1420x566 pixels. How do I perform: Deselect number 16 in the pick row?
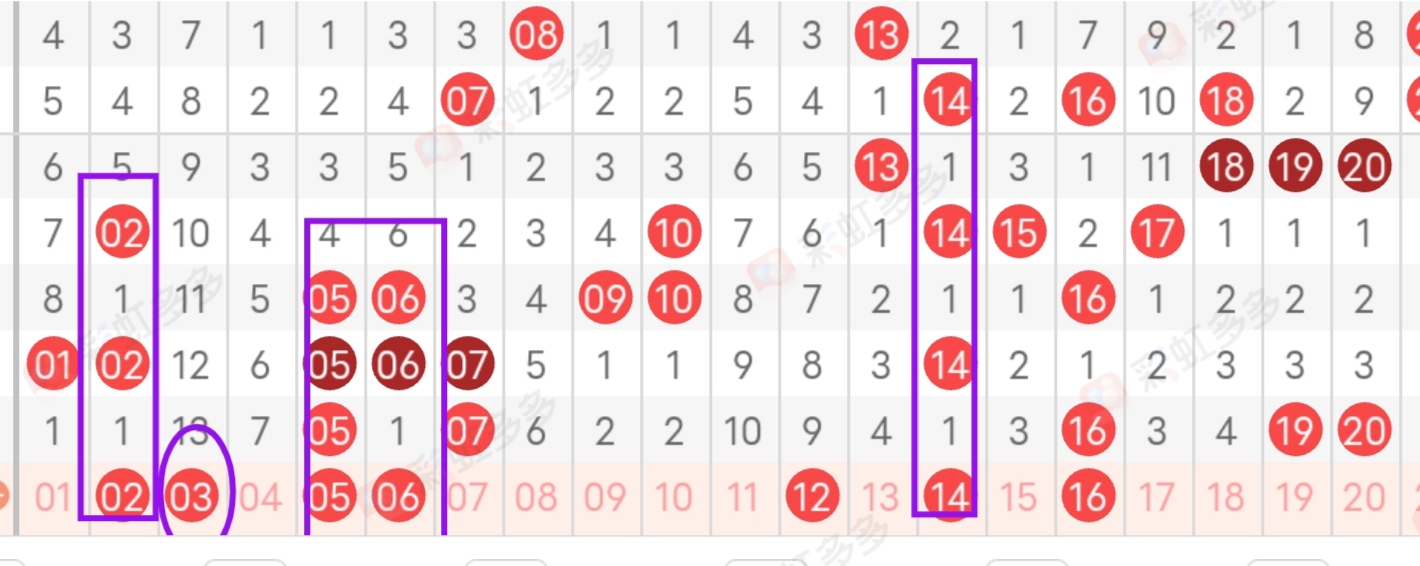pyautogui.click(x=1088, y=497)
